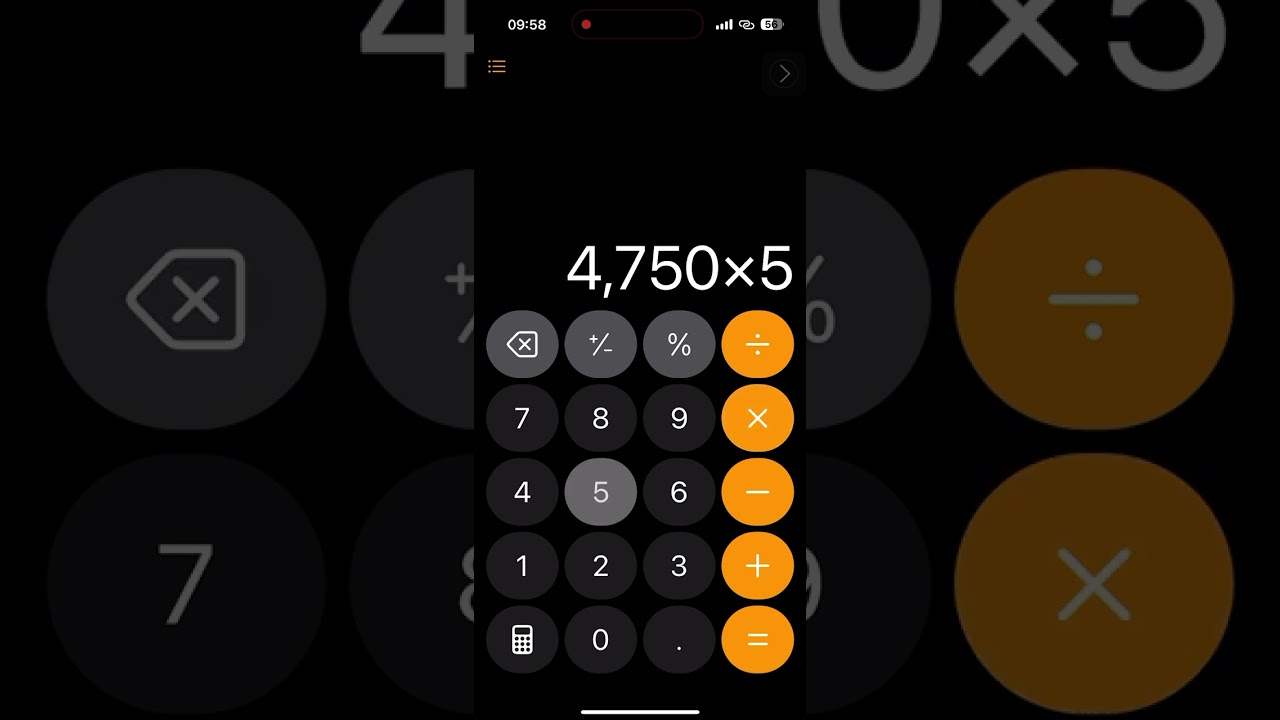Enter digit 6 on the keypad

(679, 492)
